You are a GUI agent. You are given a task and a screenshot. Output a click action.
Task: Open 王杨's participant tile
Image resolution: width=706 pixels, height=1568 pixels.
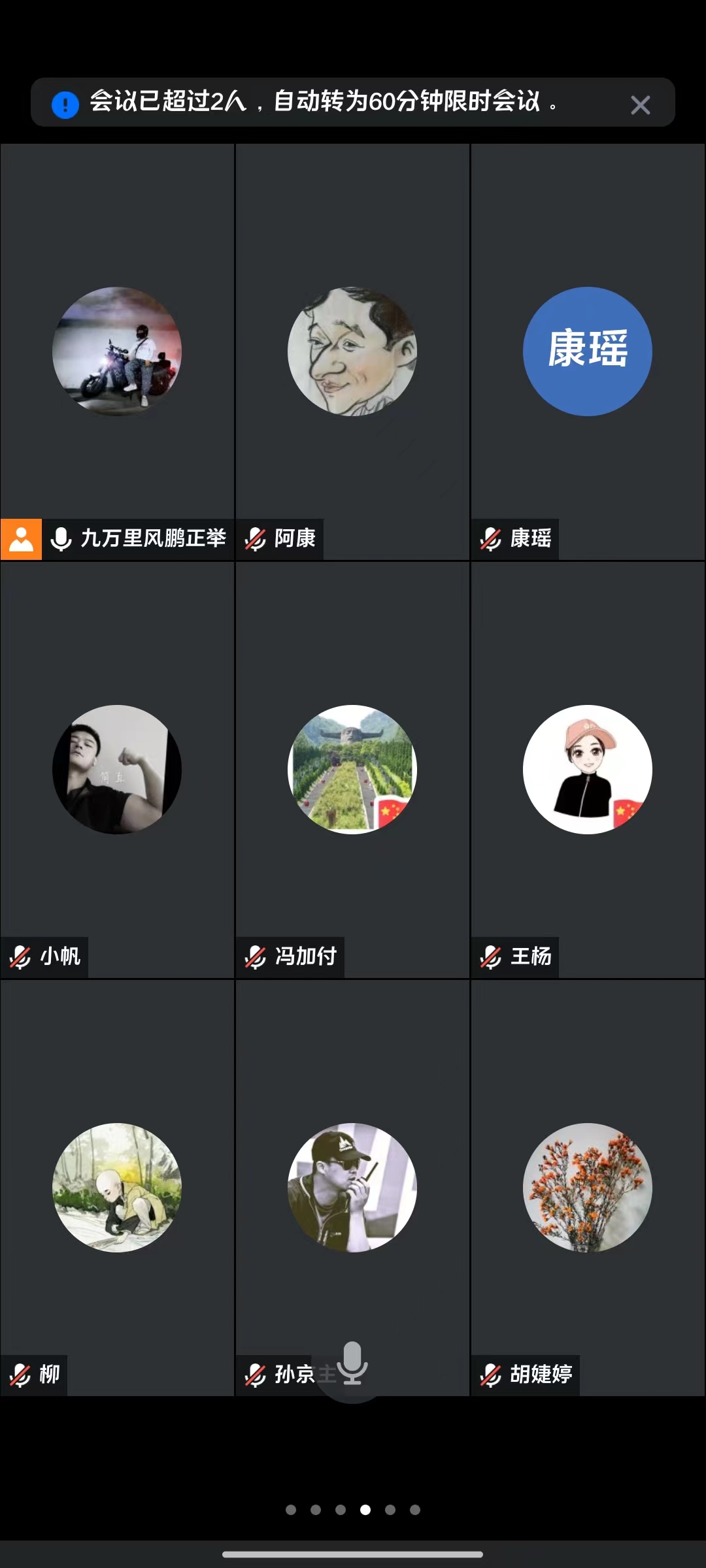587,769
